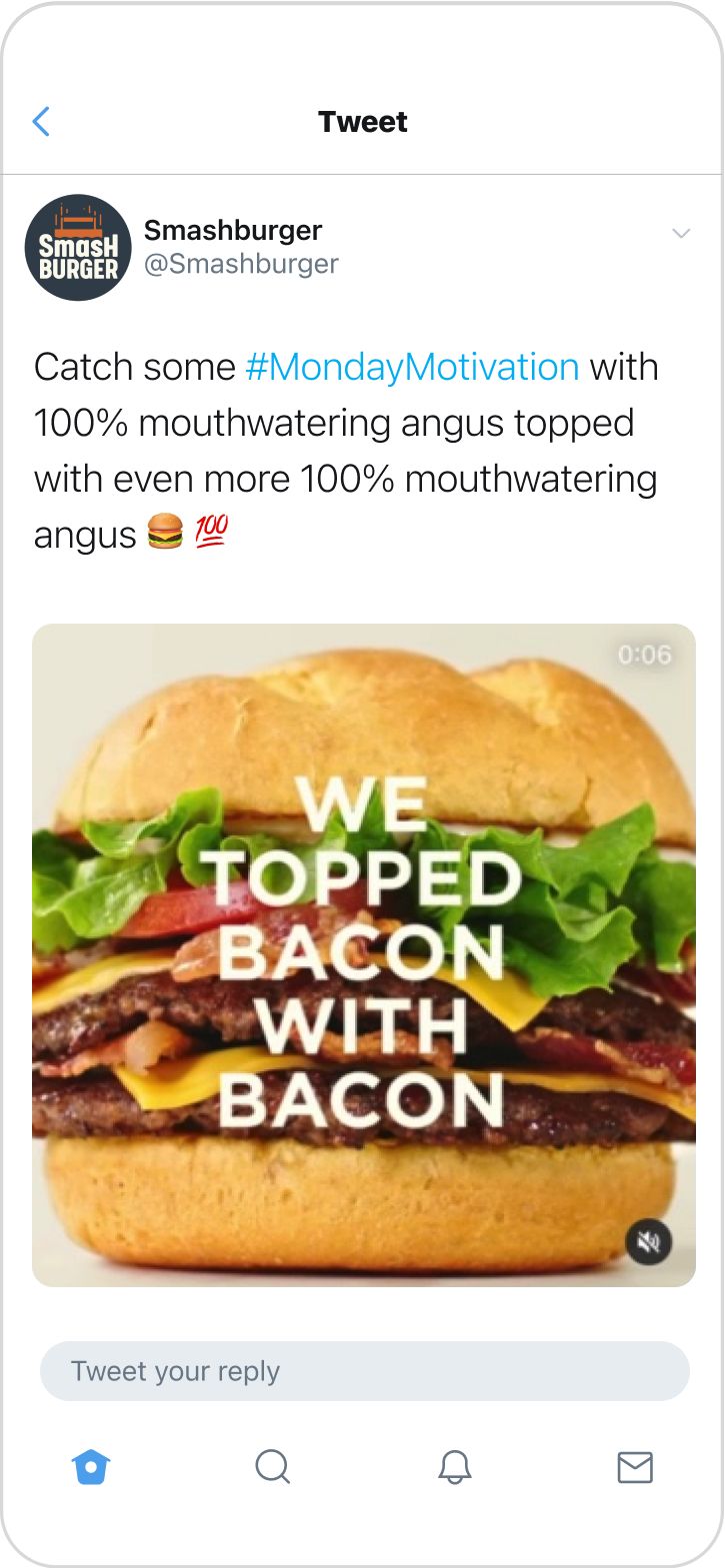Visit the @Smashburger handle
Screen dimensions: 725x1568
(x=240, y=264)
